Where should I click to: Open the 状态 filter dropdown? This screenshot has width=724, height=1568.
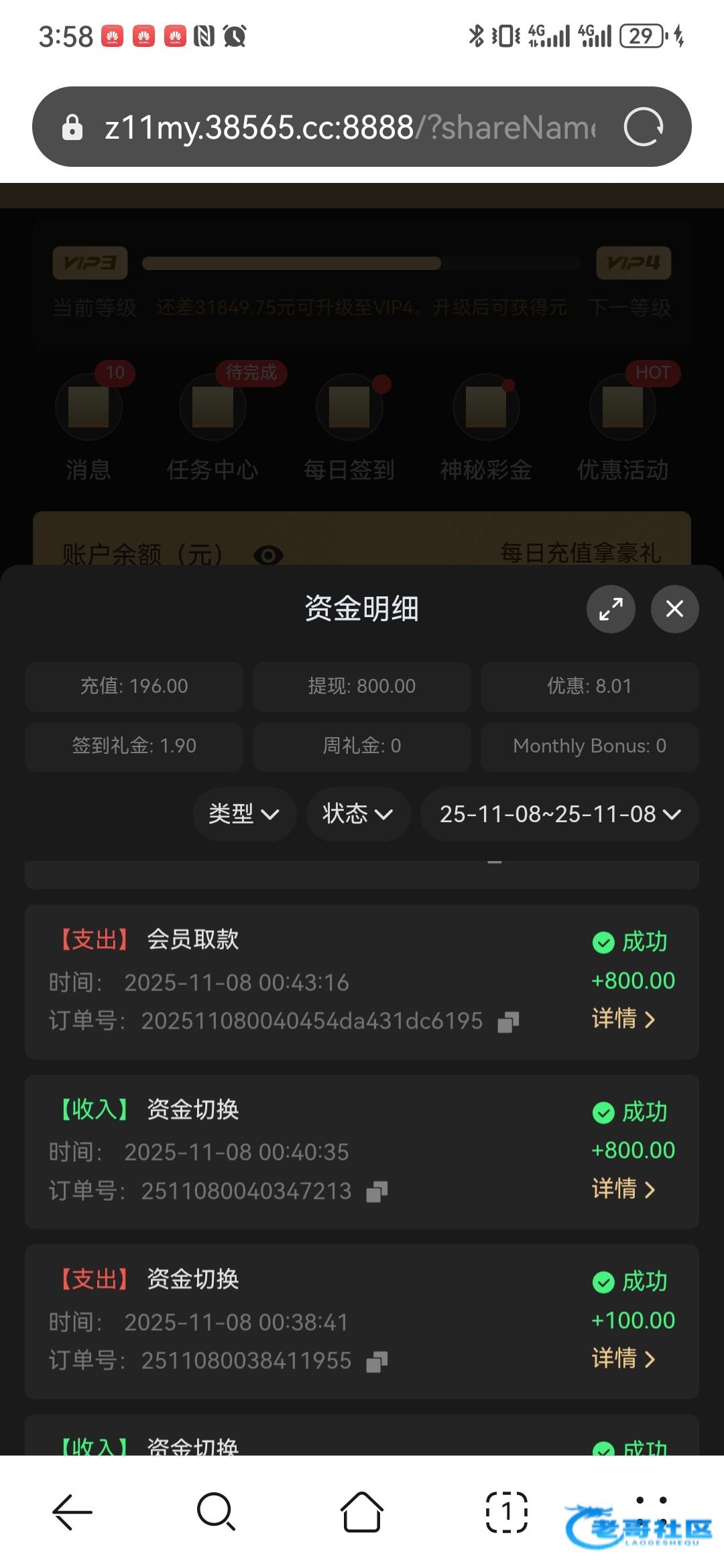point(358,814)
